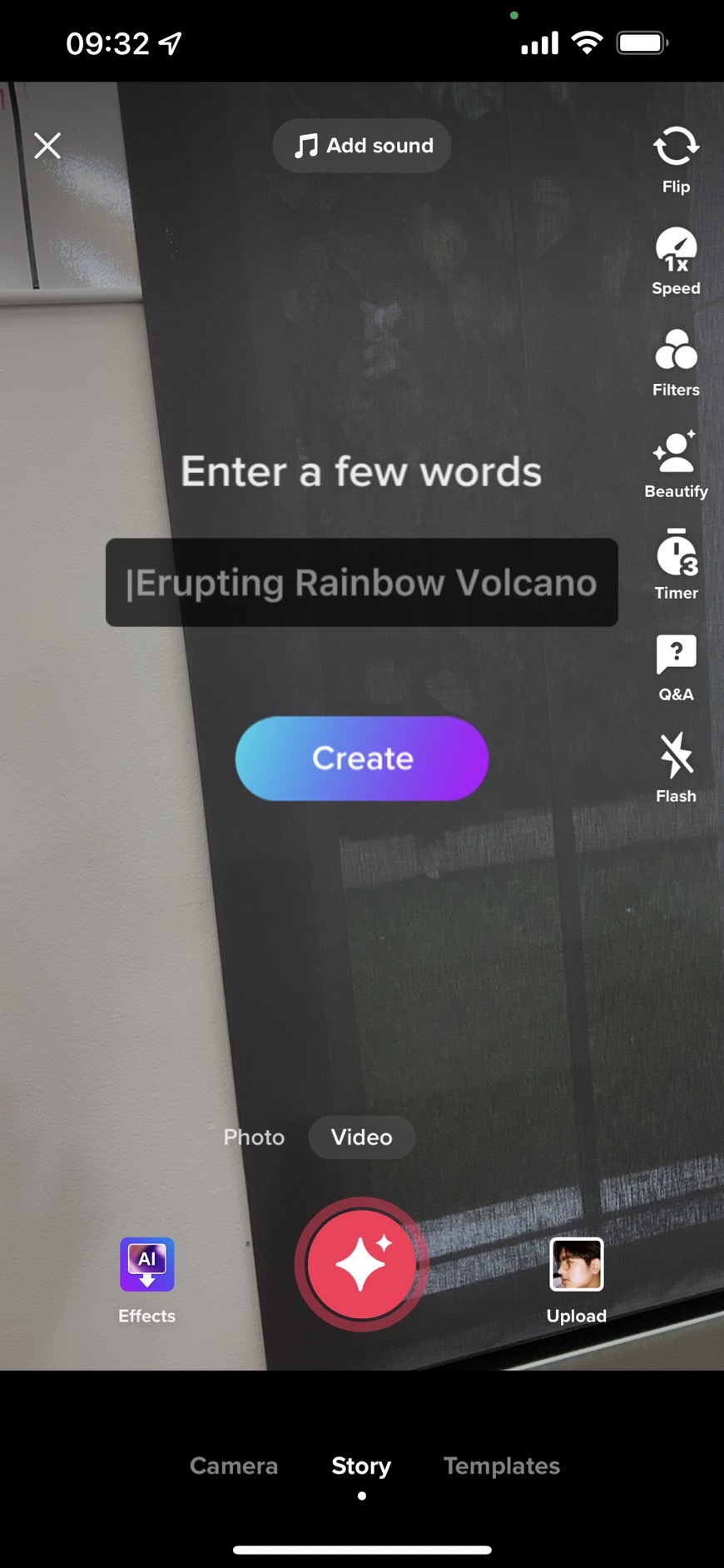The image size is (724, 1568).
Task: Add sound to the video
Action: pyautogui.click(x=362, y=146)
